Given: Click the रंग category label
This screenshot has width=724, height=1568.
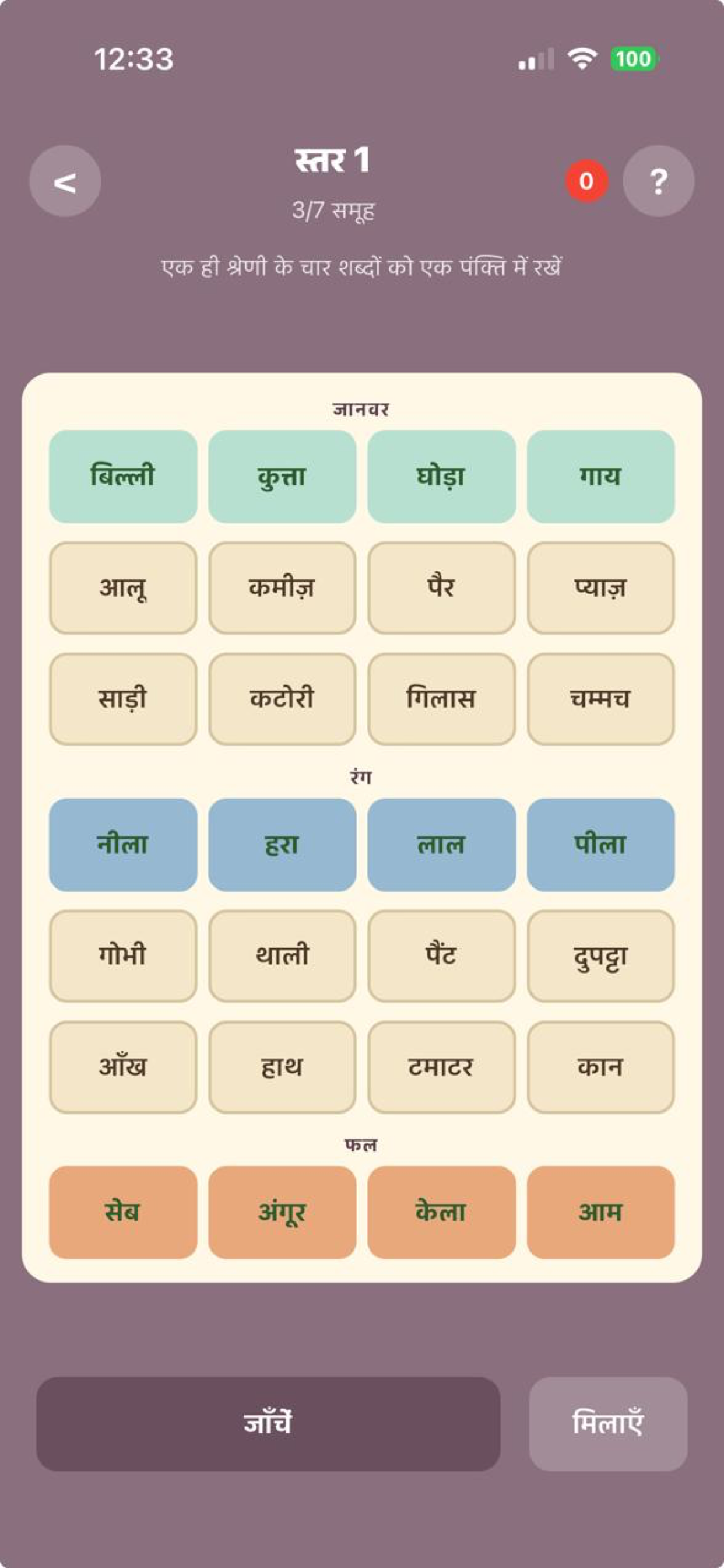Looking at the screenshot, I should (361, 775).
